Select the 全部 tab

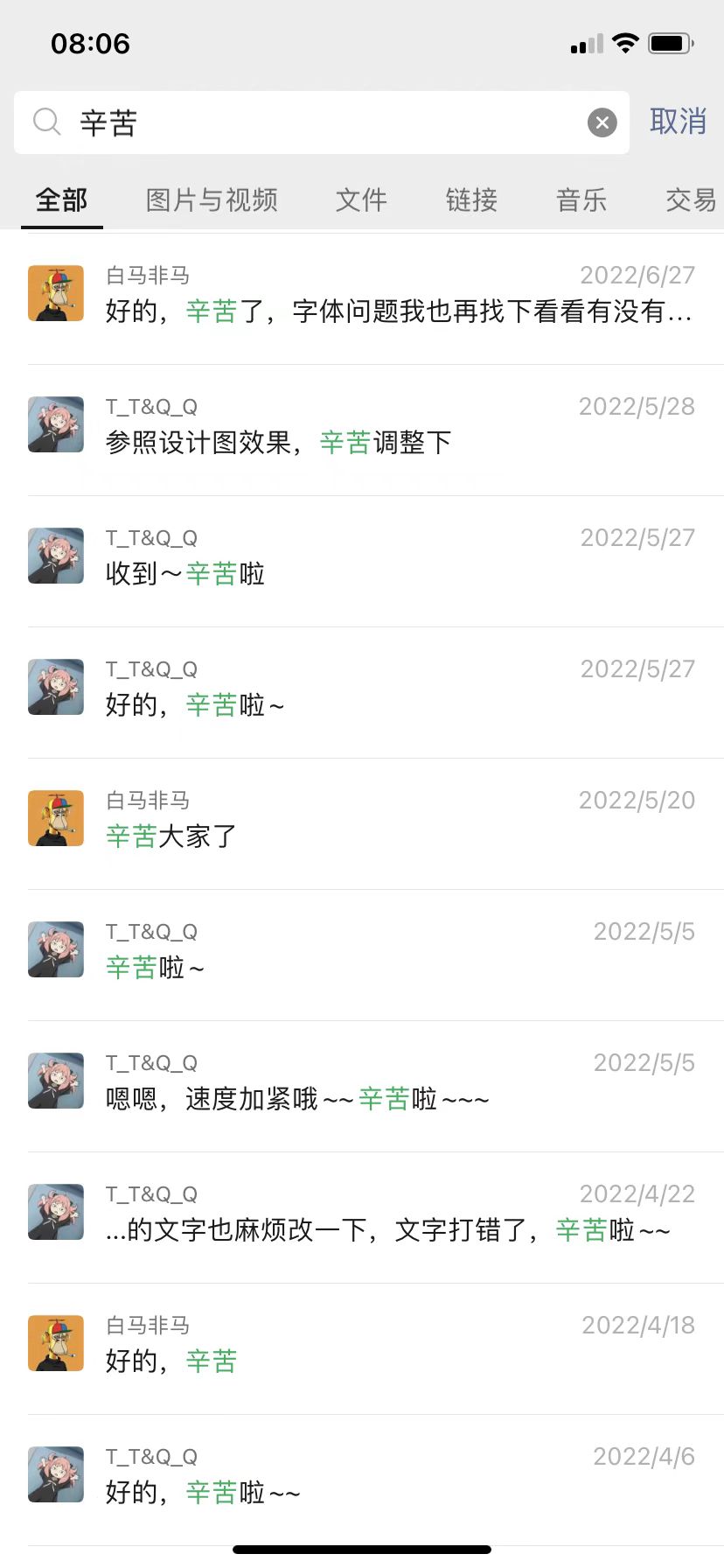coord(61,200)
